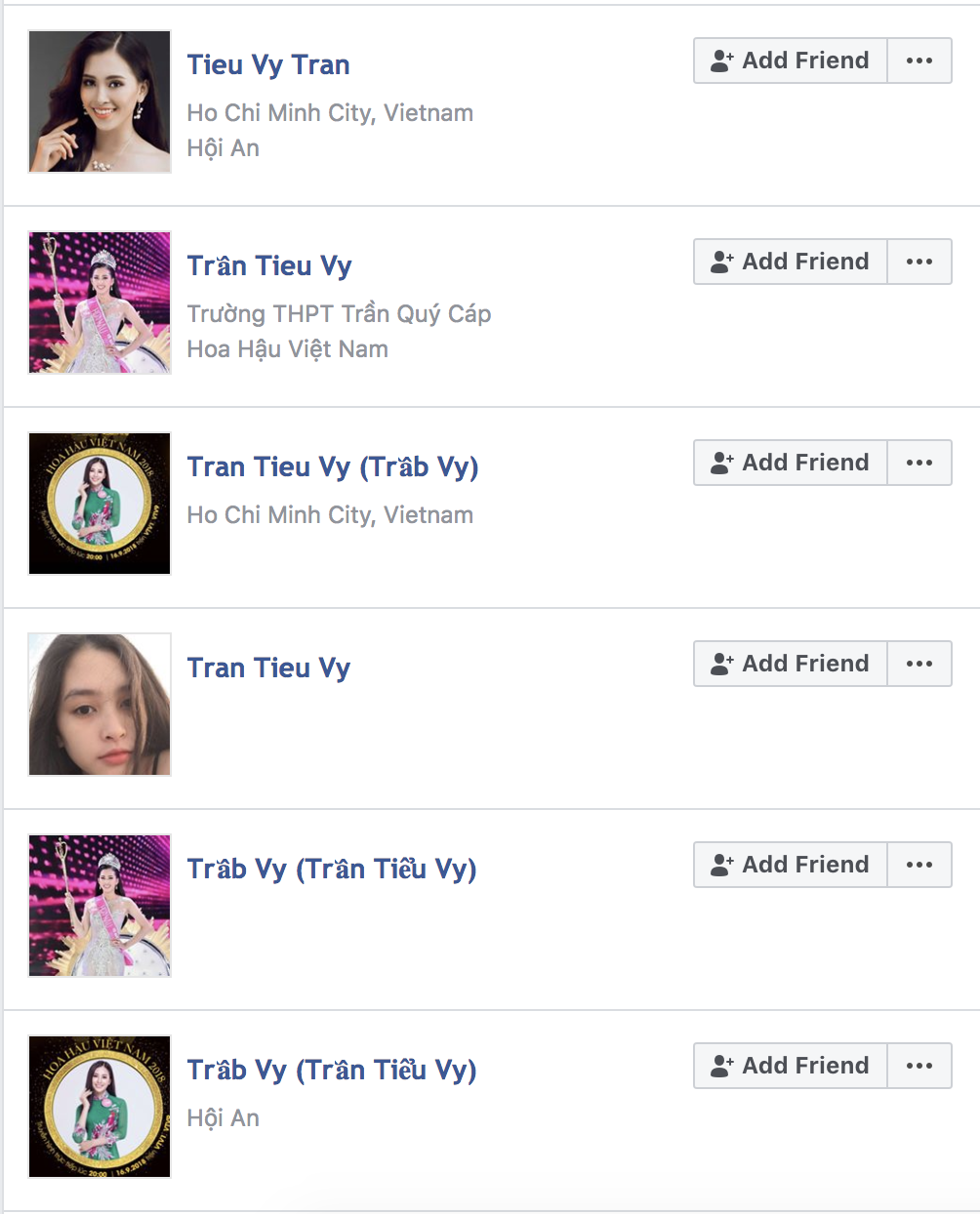Open Hội An's Trãb Vy (Trần Tiểu Vy) profile name

332,1070
